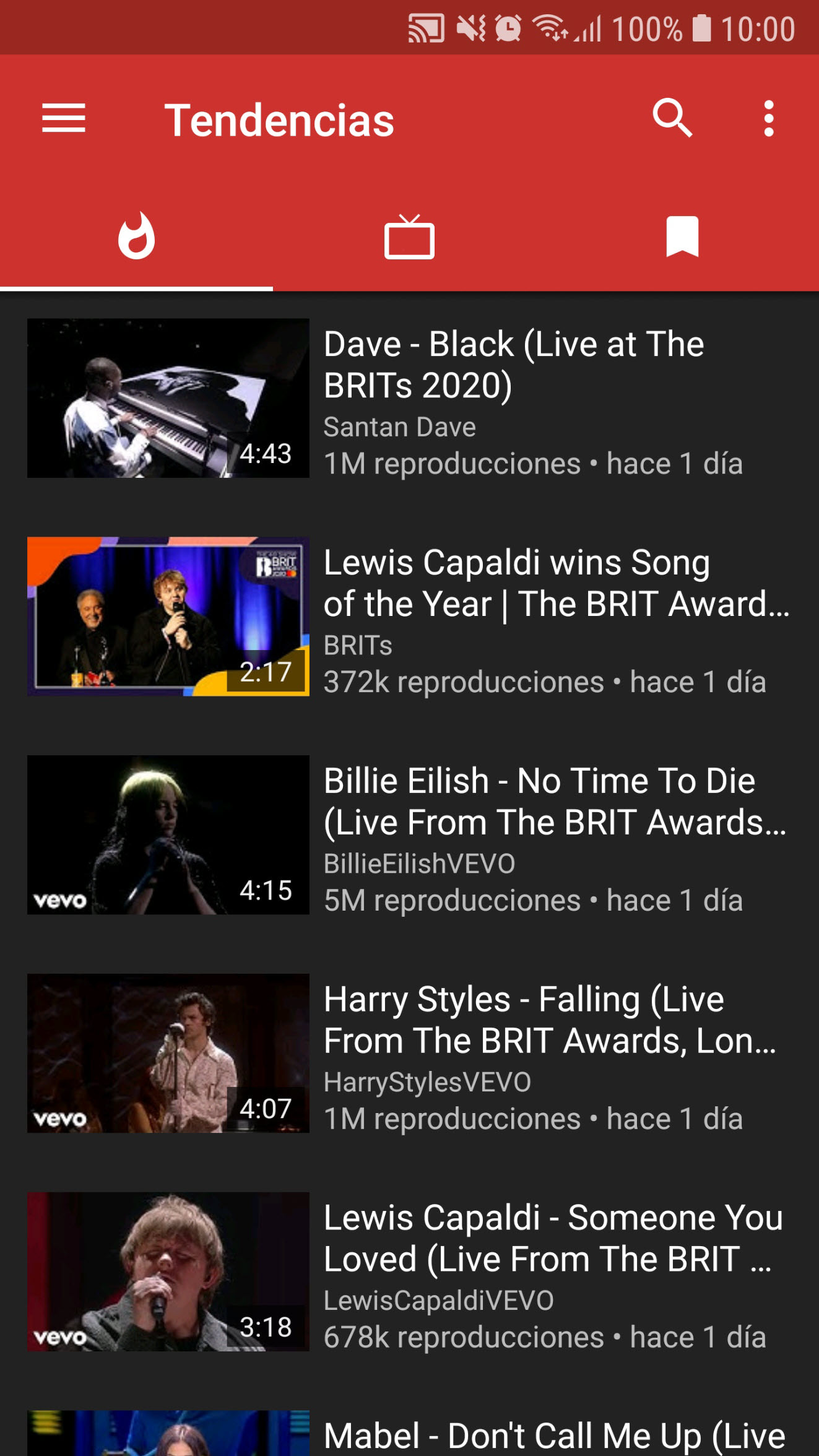Image resolution: width=819 pixels, height=1456 pixels.
Task: Switch to the bookmarks tab
Action: (x=682, y=236)
